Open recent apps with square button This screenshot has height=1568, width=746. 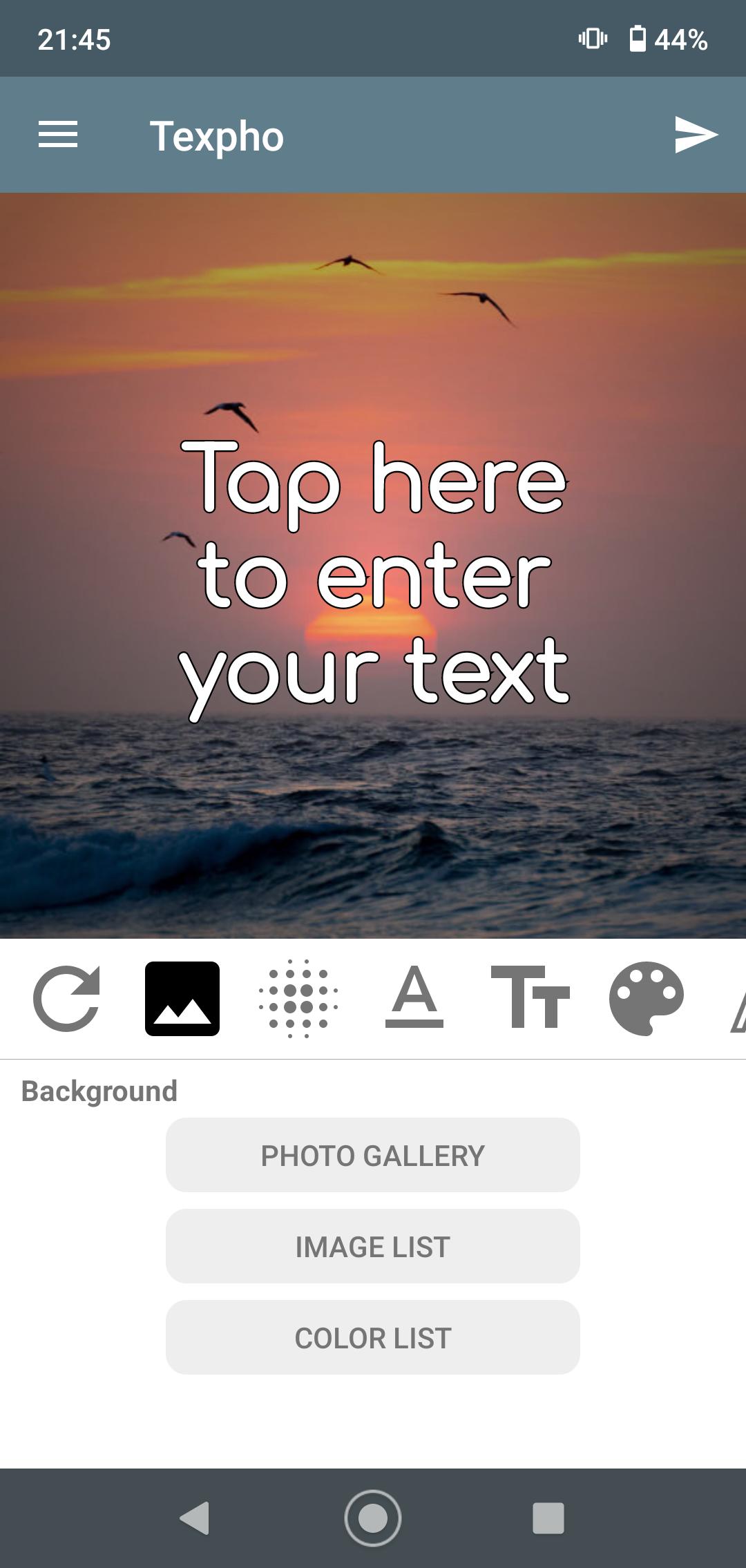coord(548,1518)
